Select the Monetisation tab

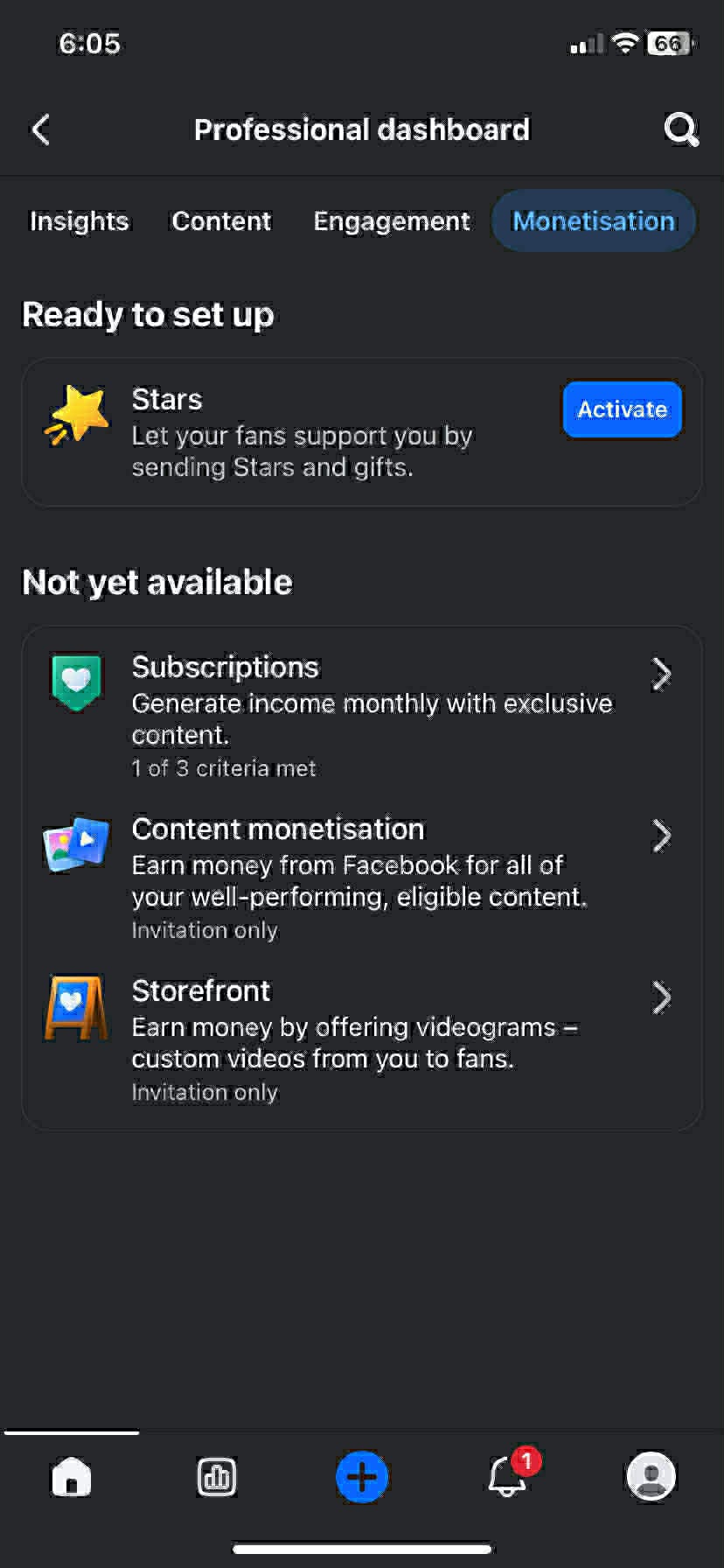pos(594,221)
